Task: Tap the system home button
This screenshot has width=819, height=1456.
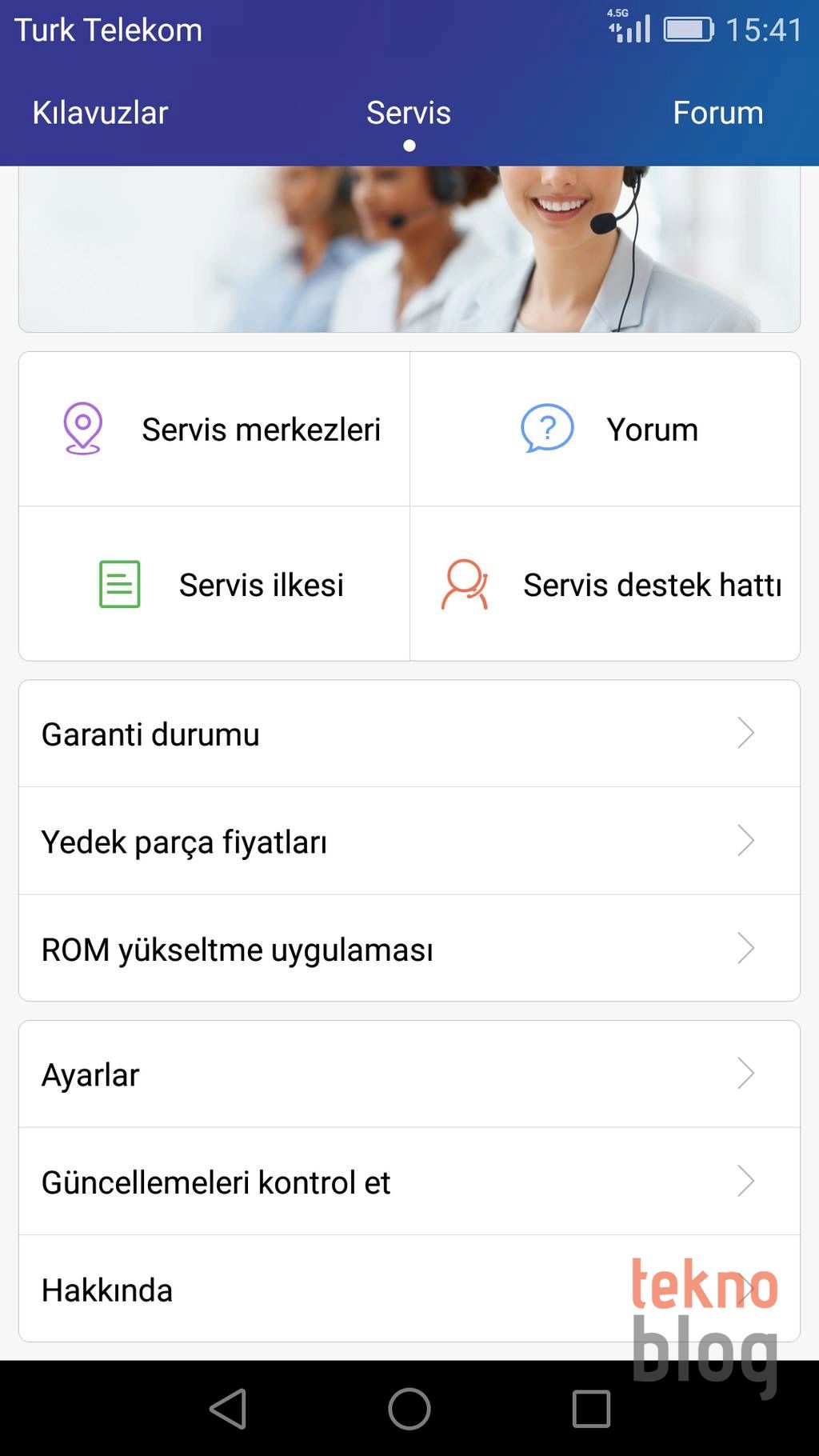Action: 409,1409
